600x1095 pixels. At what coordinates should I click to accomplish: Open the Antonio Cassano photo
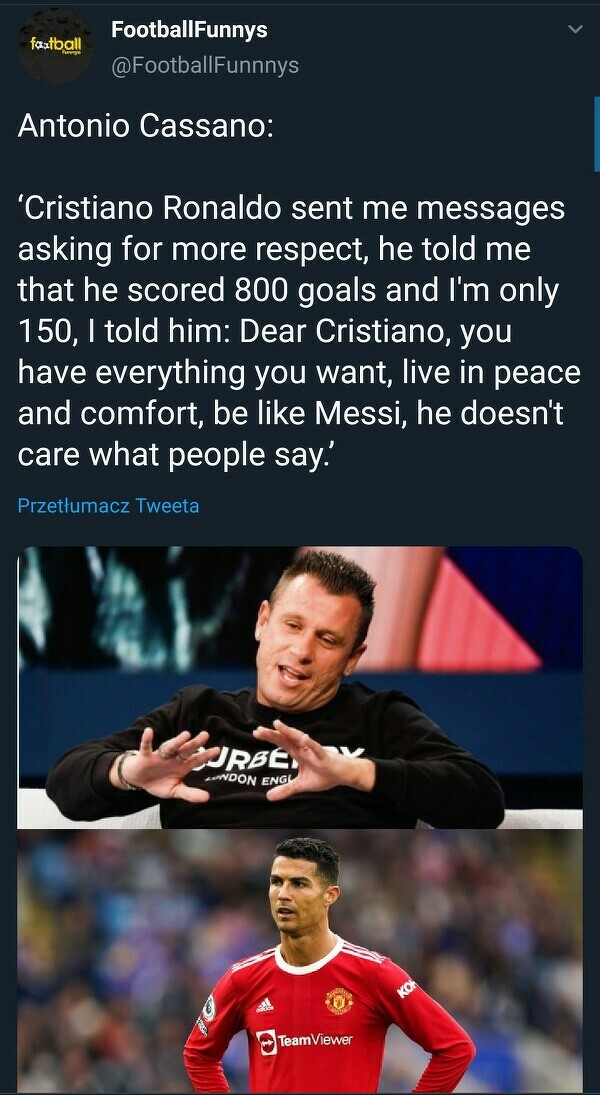tap(300, 687)
